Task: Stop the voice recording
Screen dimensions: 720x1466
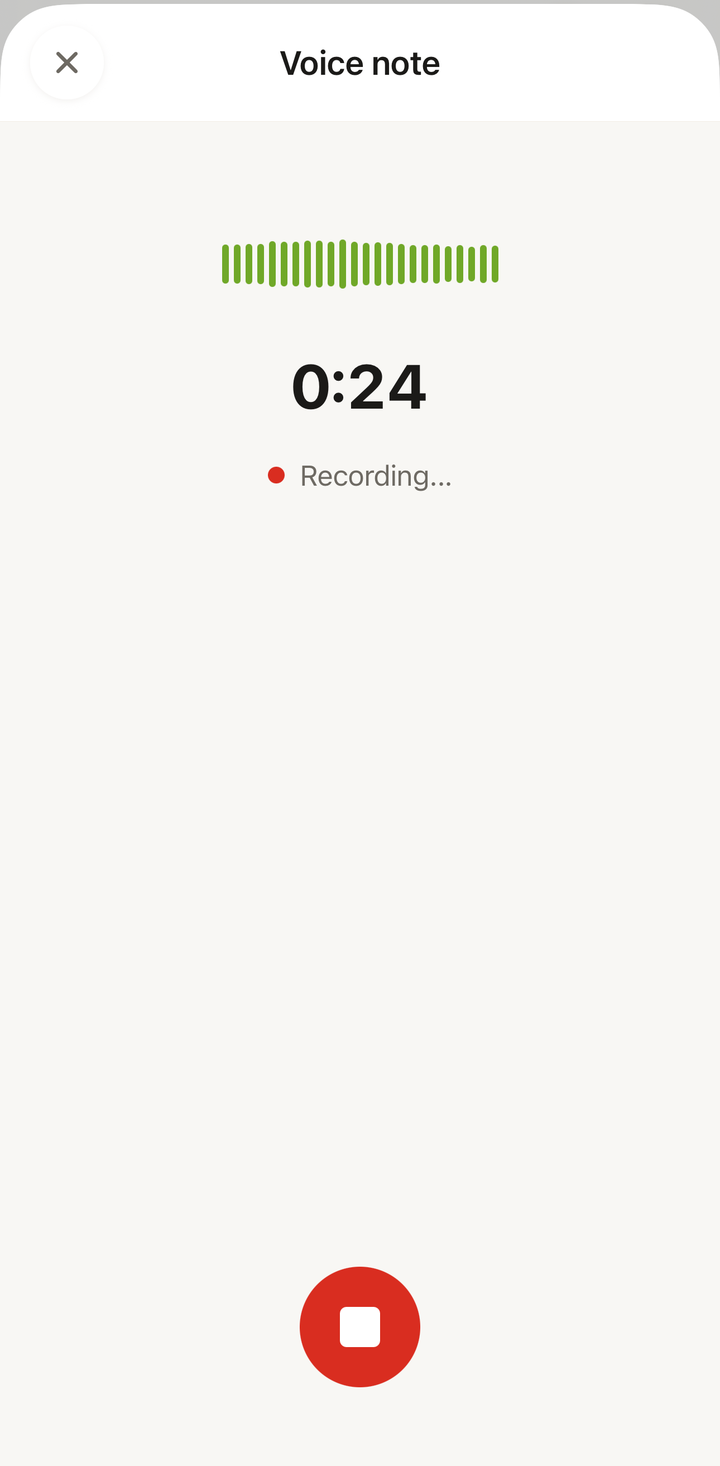Action: point(360,1327)
